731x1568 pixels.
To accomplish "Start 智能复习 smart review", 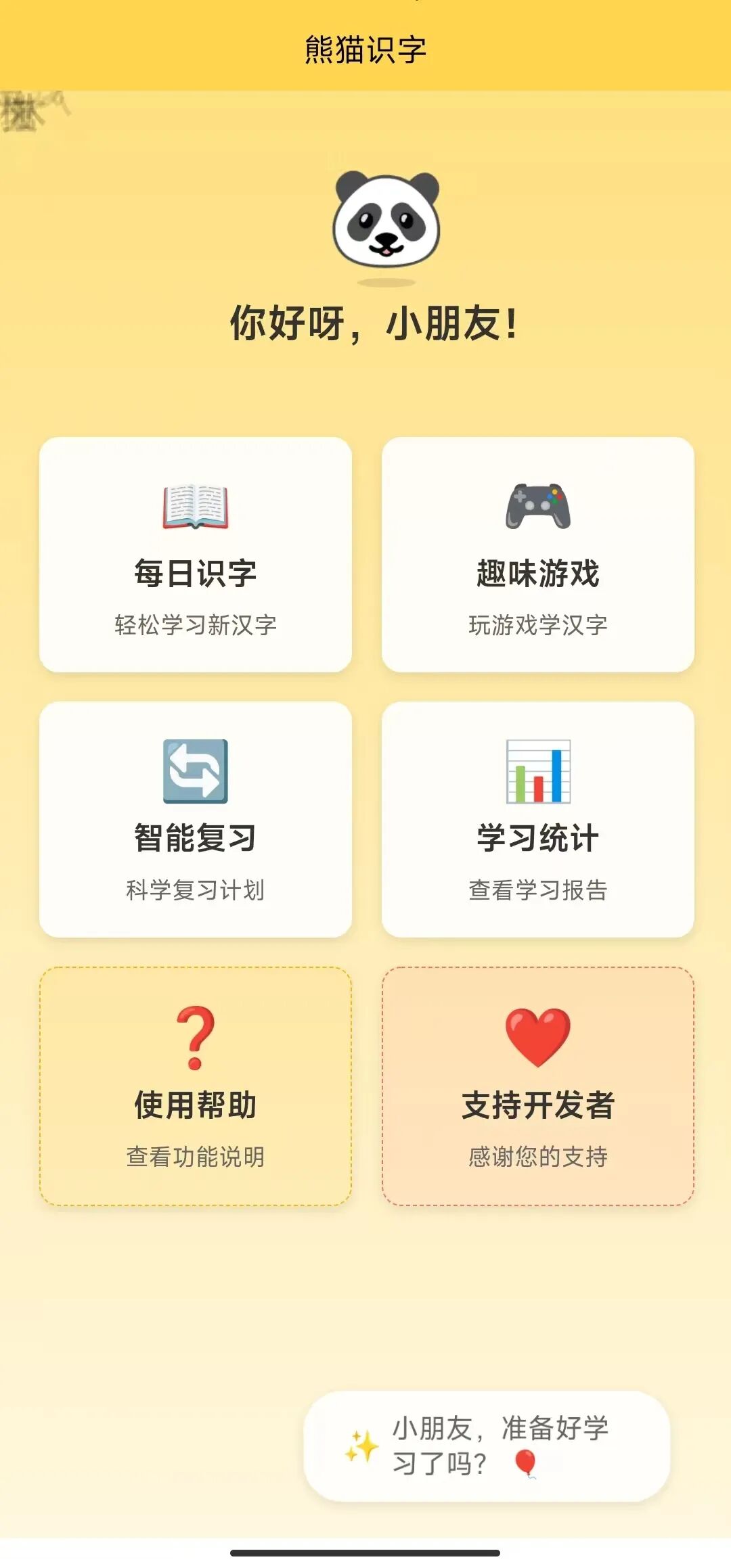I will coord(196,819).
